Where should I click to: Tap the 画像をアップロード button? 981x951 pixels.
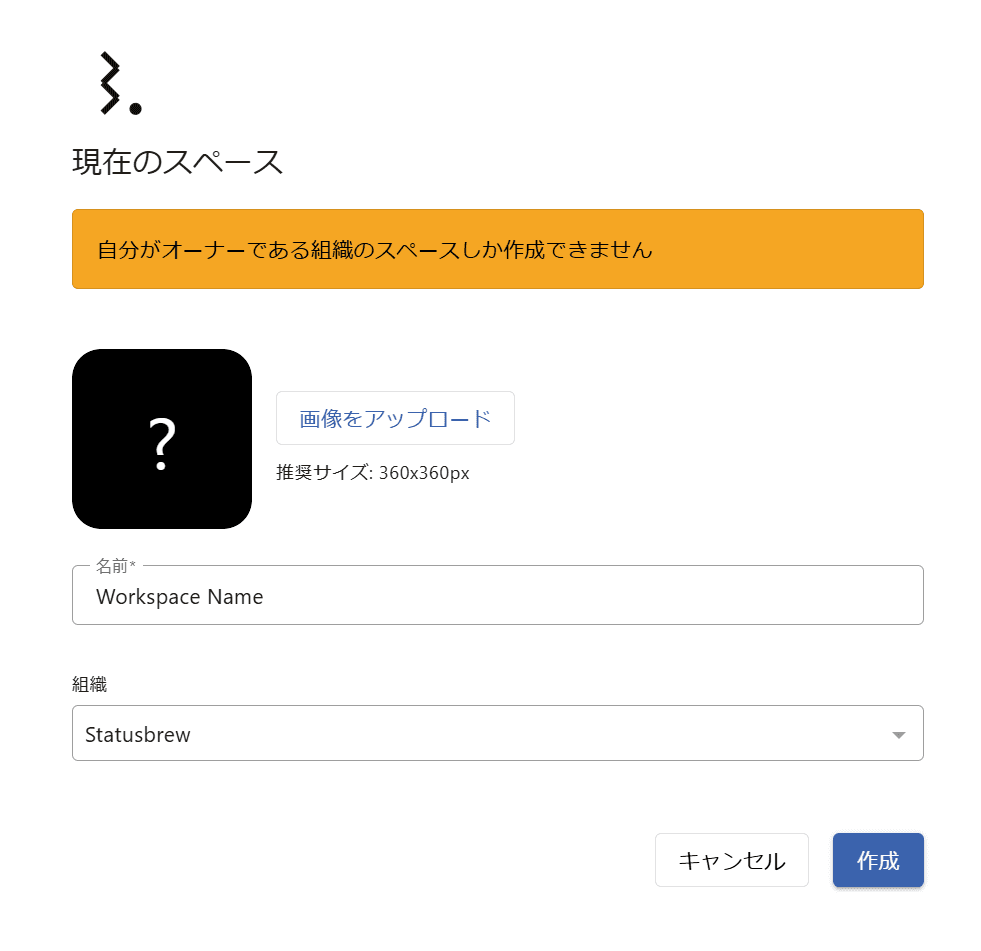click(395, 418)
